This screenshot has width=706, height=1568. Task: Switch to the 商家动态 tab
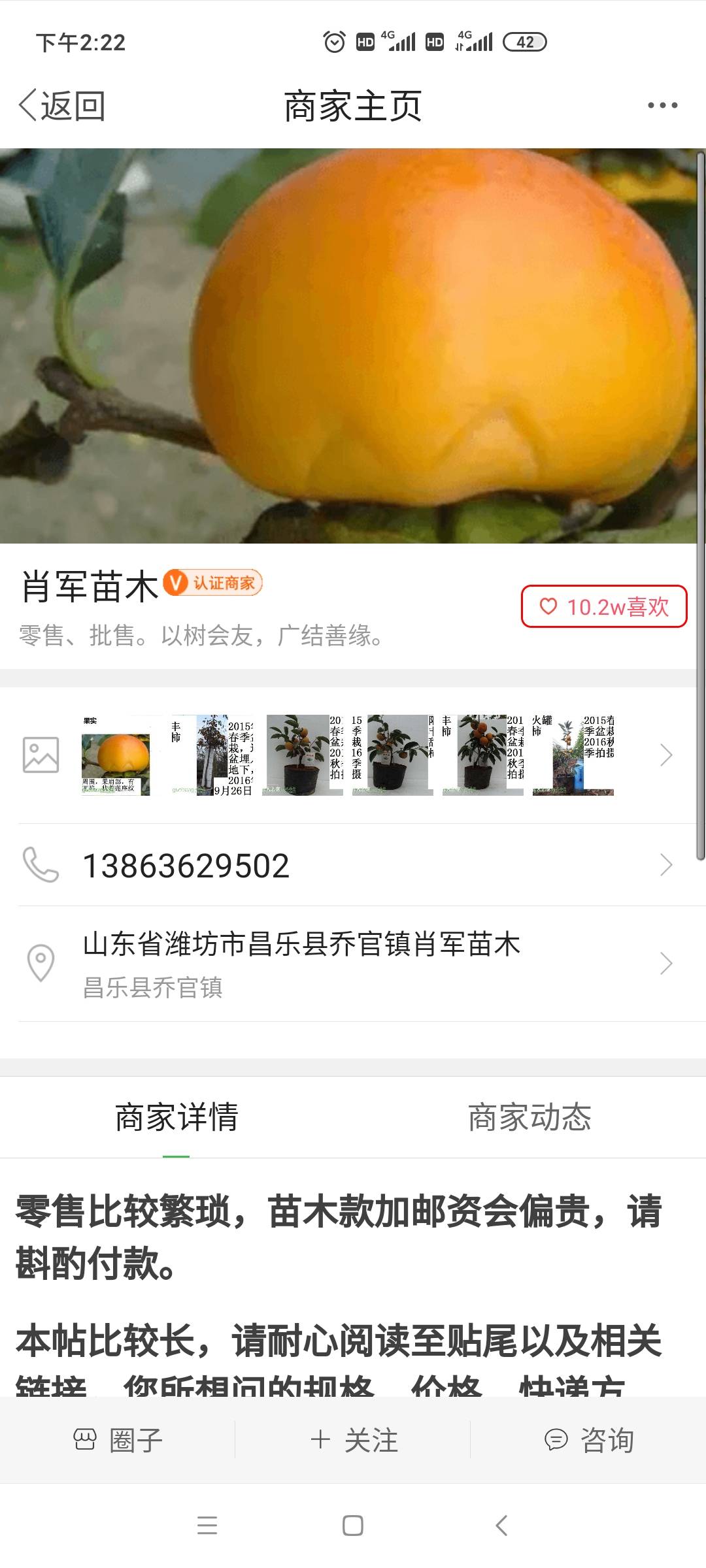point(529,1117)
